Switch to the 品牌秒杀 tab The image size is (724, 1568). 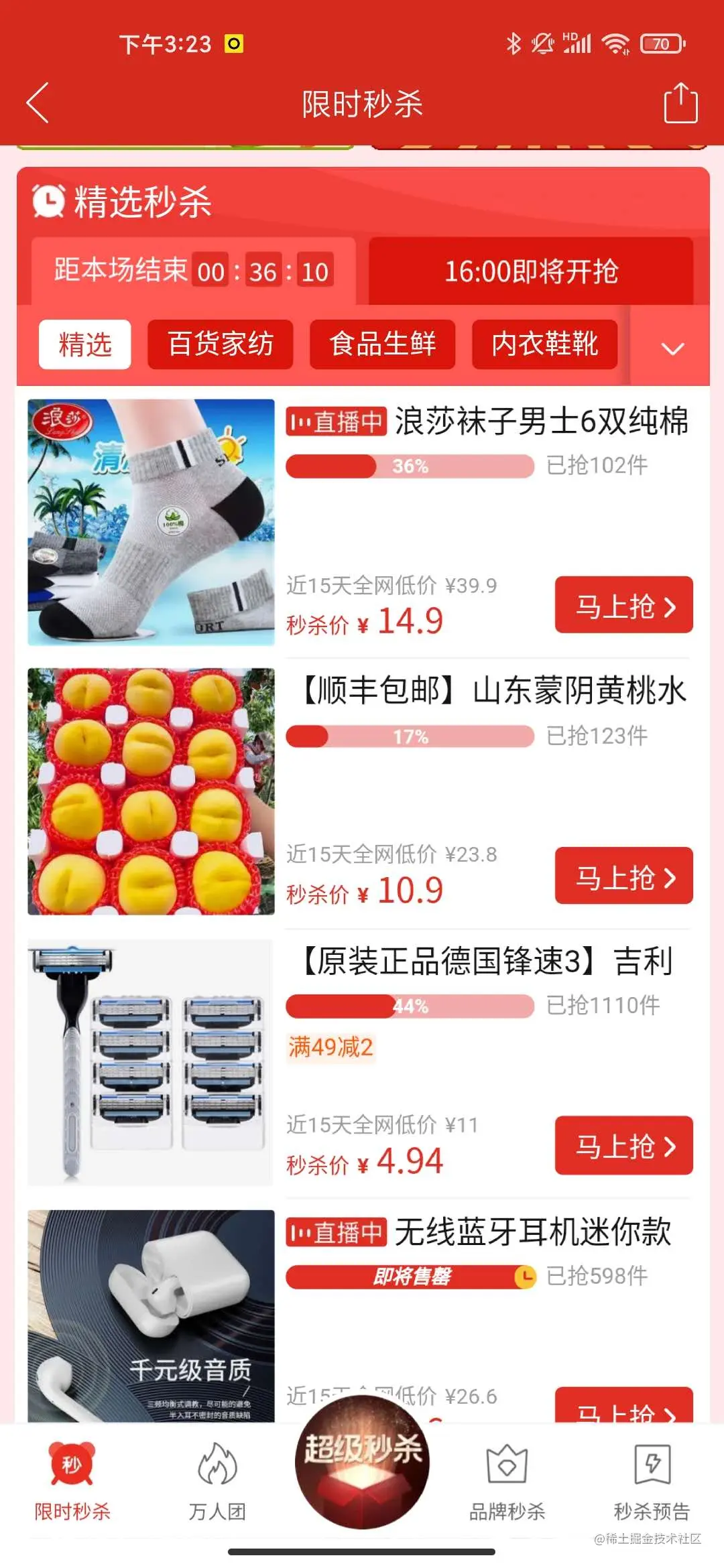(x=507, y=1482)
